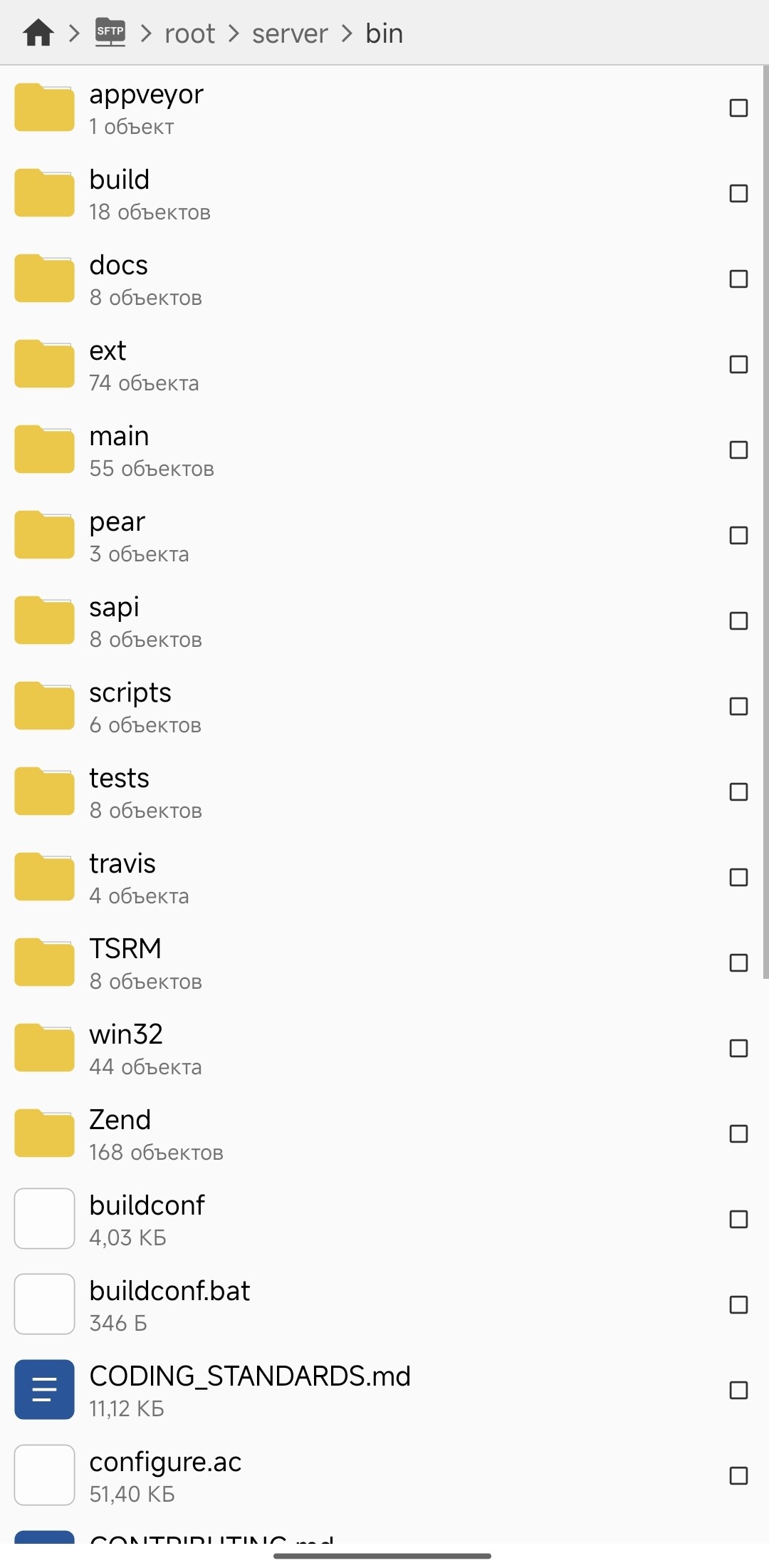Open the ext folder with 74 objects
The width and height of the screenshot is (769, 1568).
click(384, 365)
